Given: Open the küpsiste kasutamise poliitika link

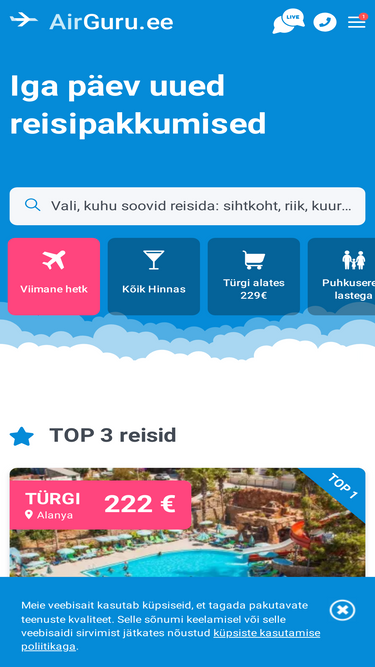Looking at the screenshot, I should coord(171,640).
